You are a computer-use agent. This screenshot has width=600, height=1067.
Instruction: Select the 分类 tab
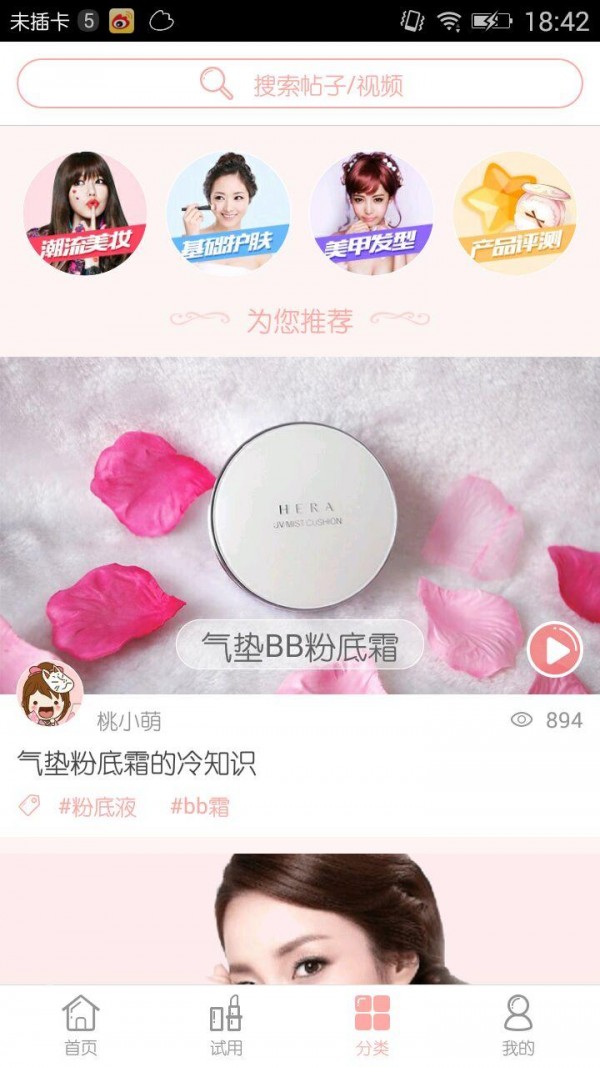[x=372, y=1025]
